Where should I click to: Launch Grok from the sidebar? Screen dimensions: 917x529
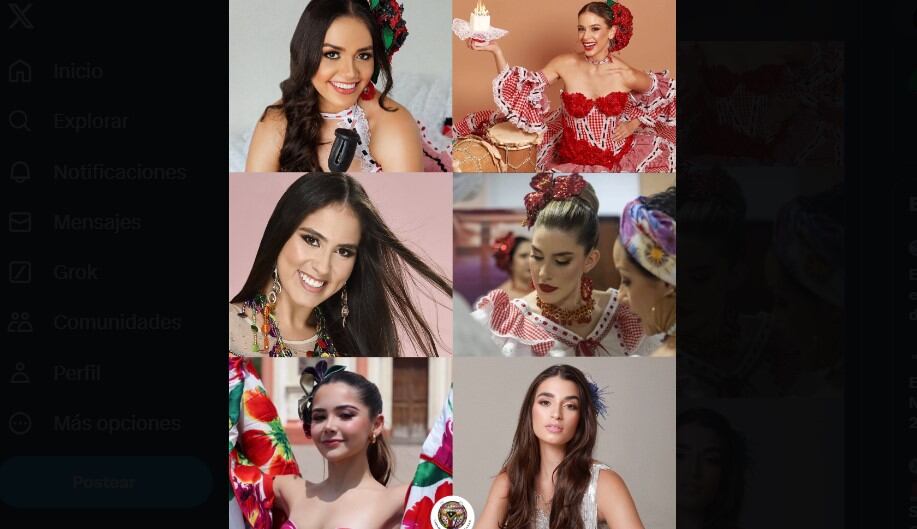point(75,272)
